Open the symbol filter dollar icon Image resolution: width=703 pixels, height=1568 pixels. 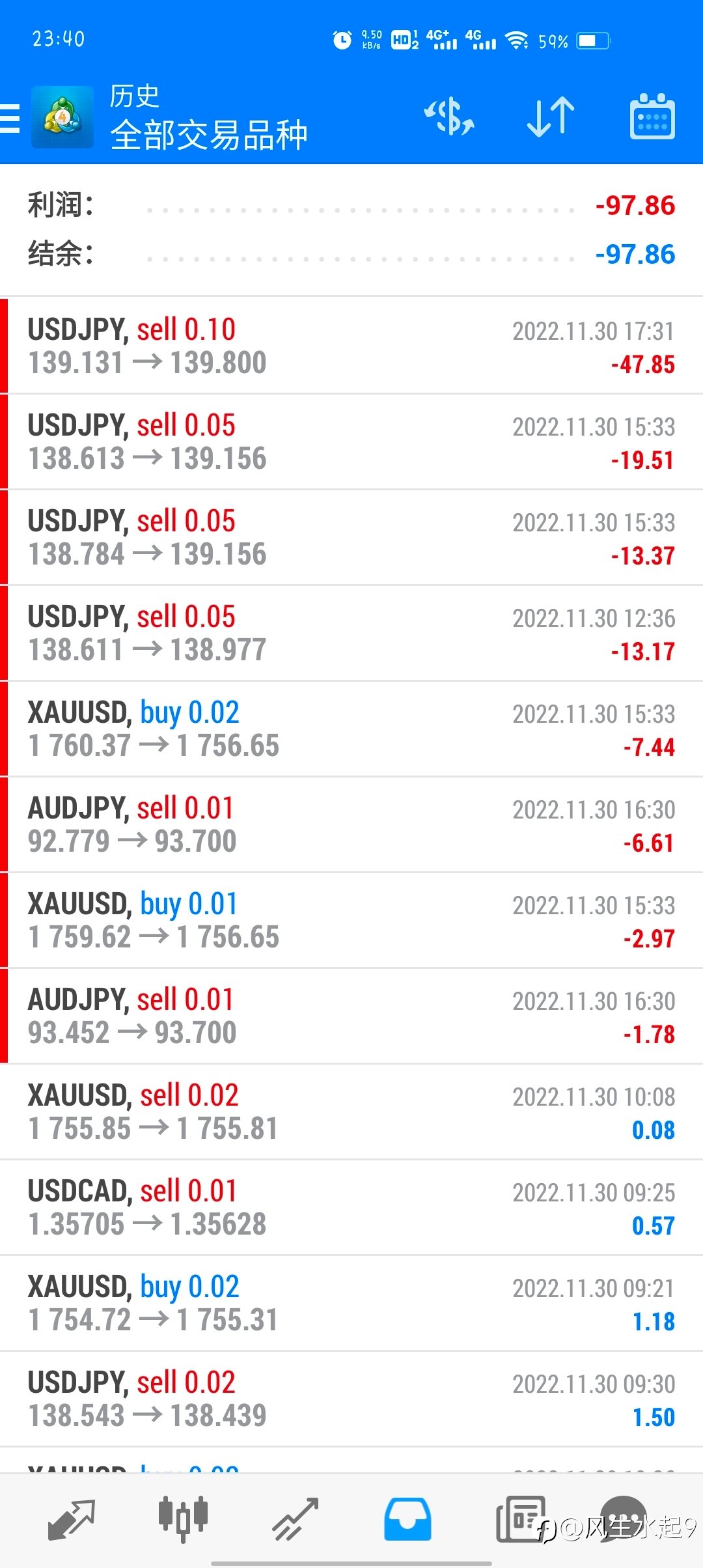(x=449, y=117)
